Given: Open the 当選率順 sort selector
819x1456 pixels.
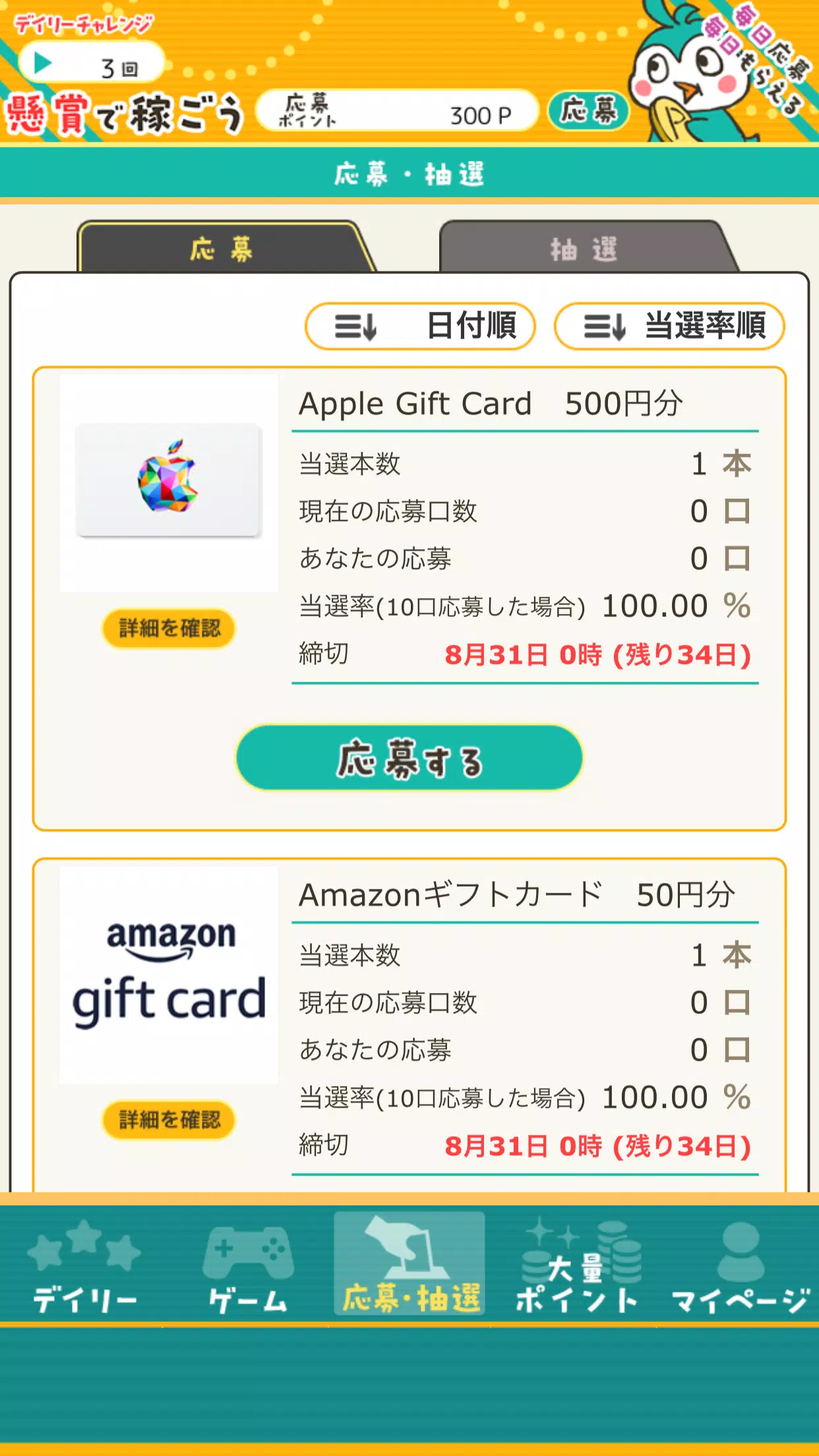Looking at the screenshot, I should [669, 325].
